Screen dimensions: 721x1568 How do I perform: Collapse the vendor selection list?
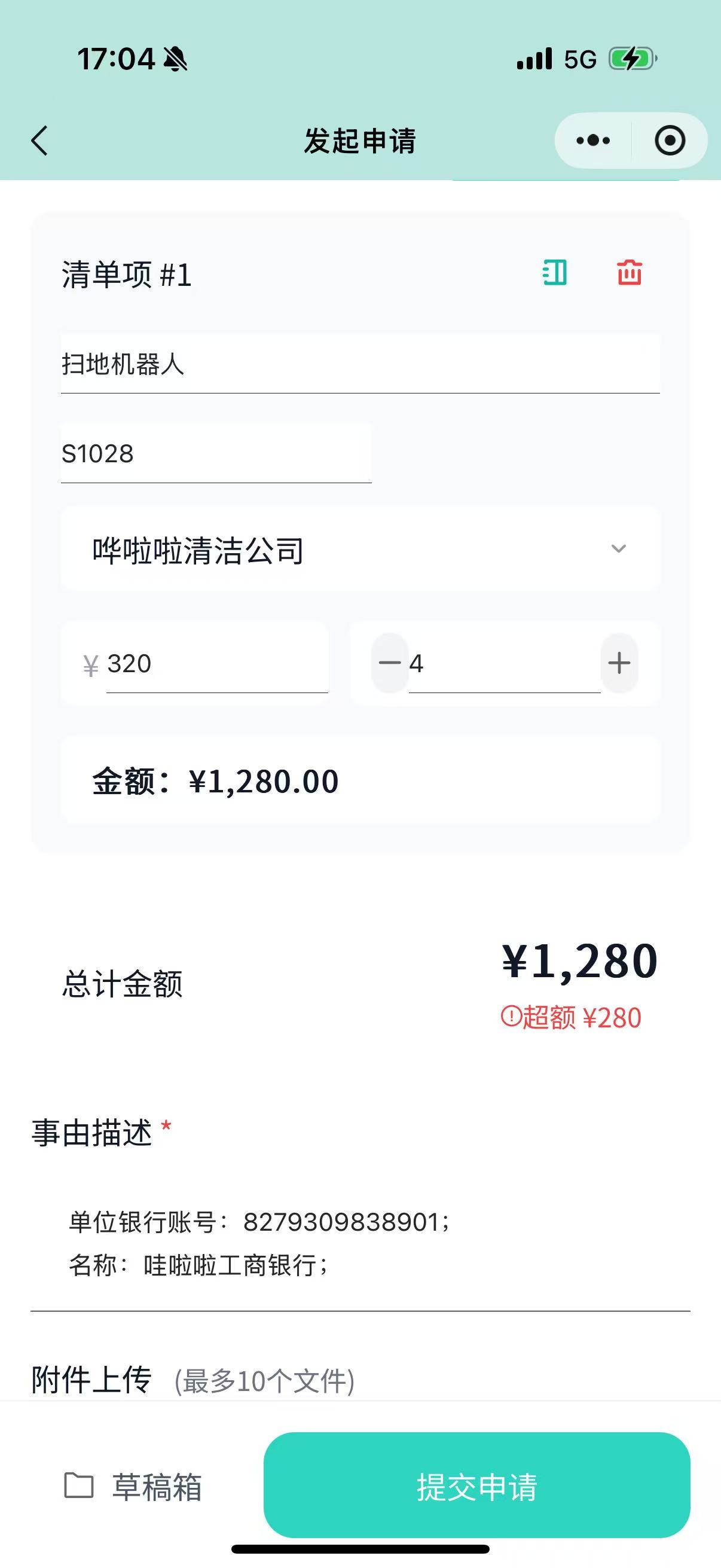619,548
